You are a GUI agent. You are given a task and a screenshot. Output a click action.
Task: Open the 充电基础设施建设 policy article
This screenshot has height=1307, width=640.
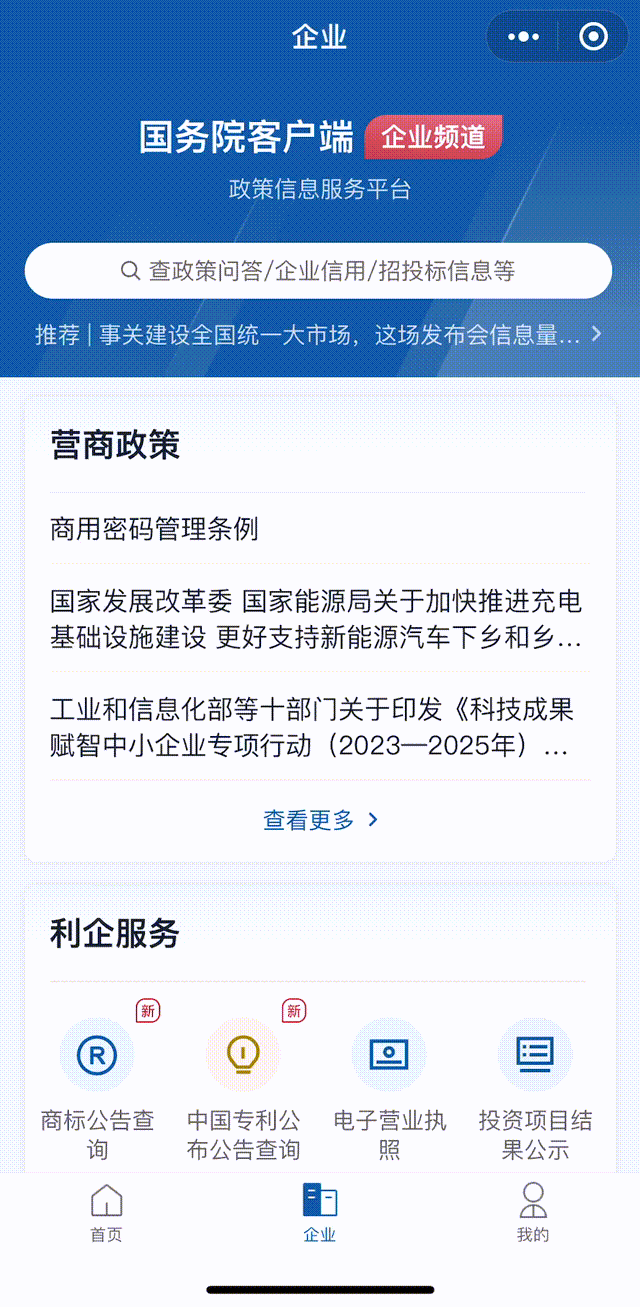tap(316, 619)
